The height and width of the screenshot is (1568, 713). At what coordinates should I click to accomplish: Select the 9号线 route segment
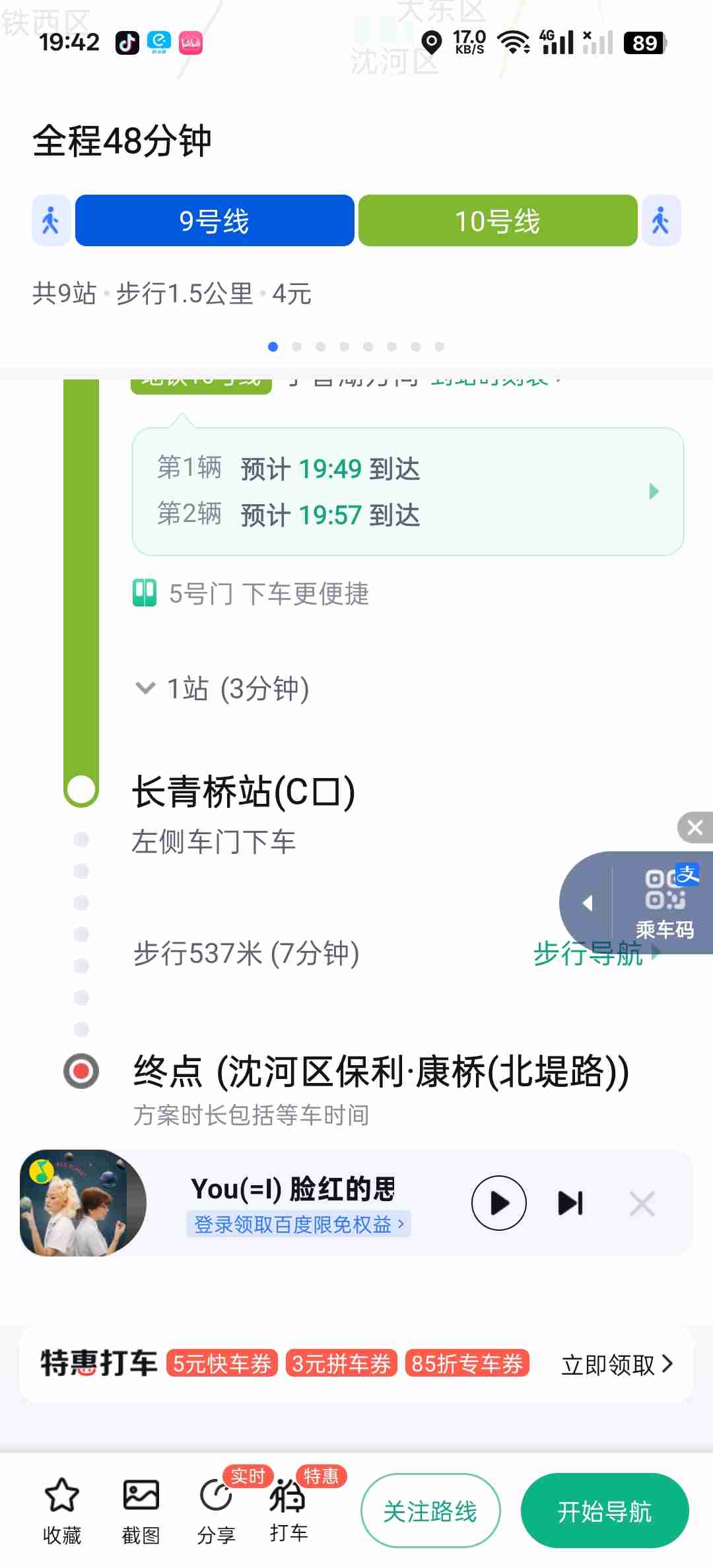coord(215,221)
